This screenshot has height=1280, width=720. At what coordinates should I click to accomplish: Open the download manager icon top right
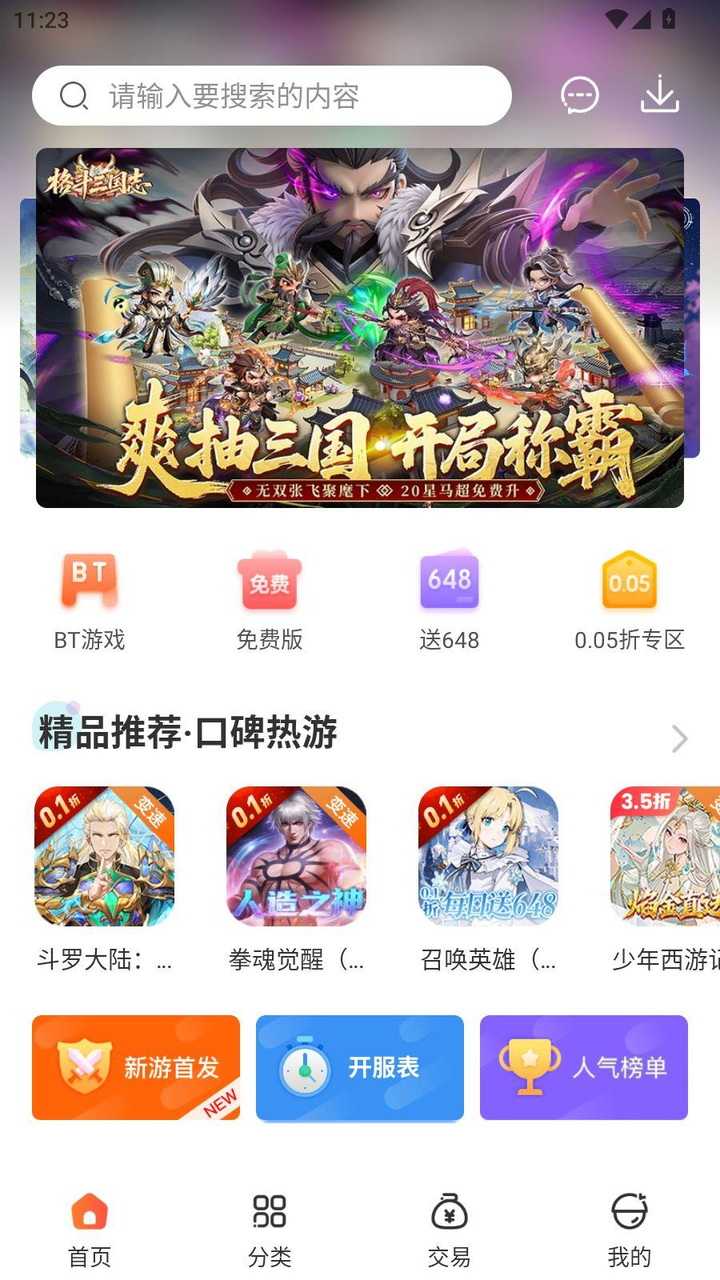(659, 95)
